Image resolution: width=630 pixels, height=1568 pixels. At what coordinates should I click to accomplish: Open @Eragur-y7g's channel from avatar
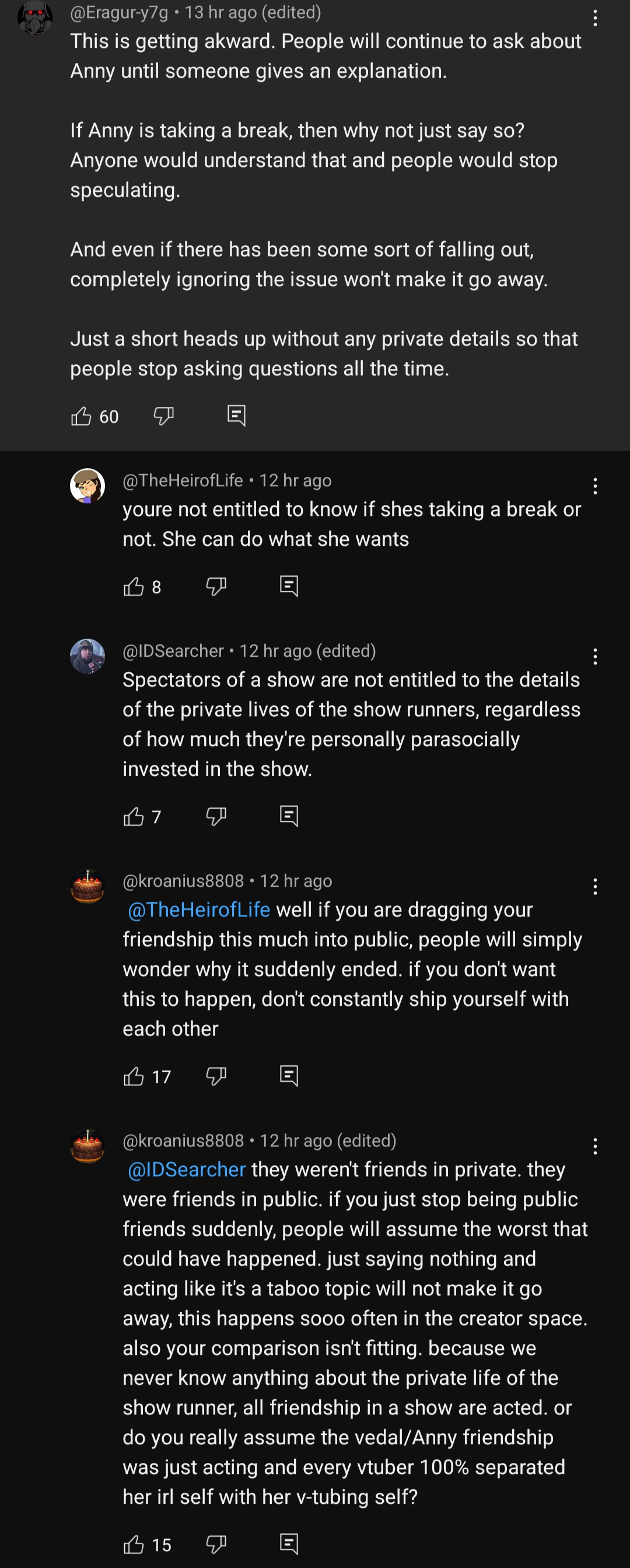point(34,17)
